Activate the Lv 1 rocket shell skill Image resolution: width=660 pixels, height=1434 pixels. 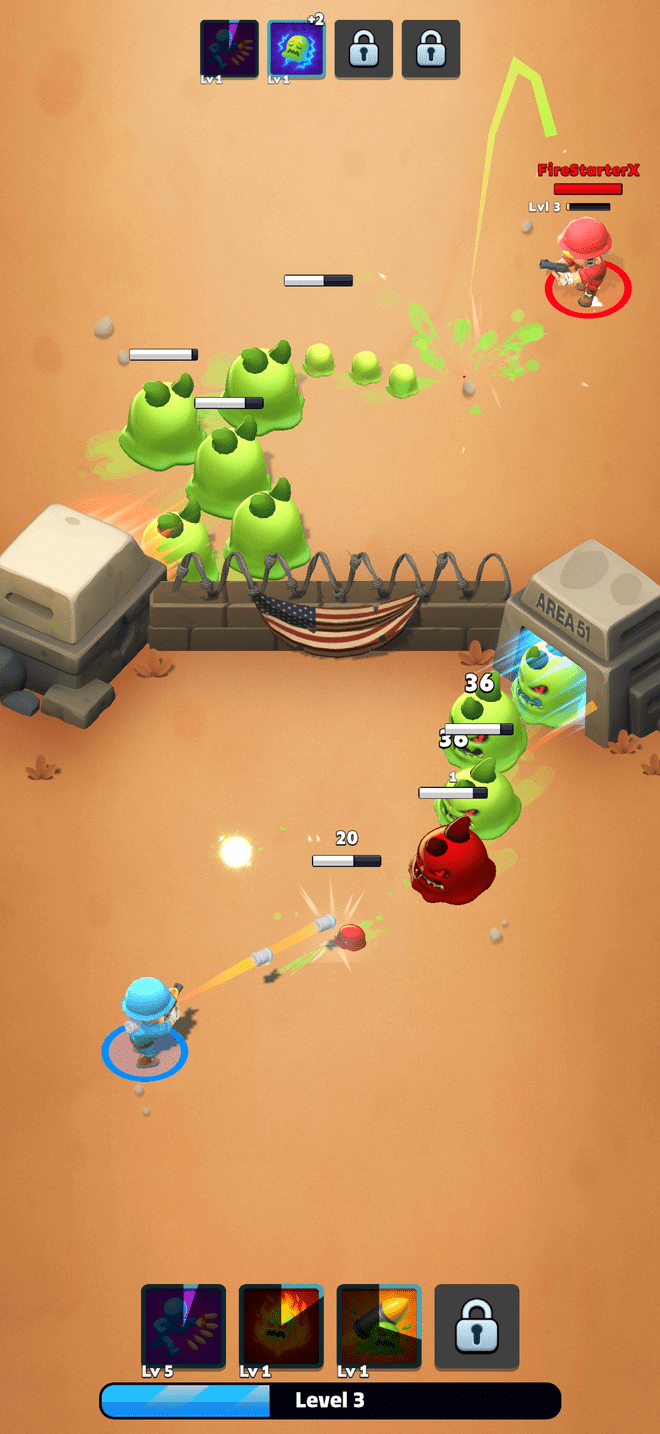coord(379,1326)
